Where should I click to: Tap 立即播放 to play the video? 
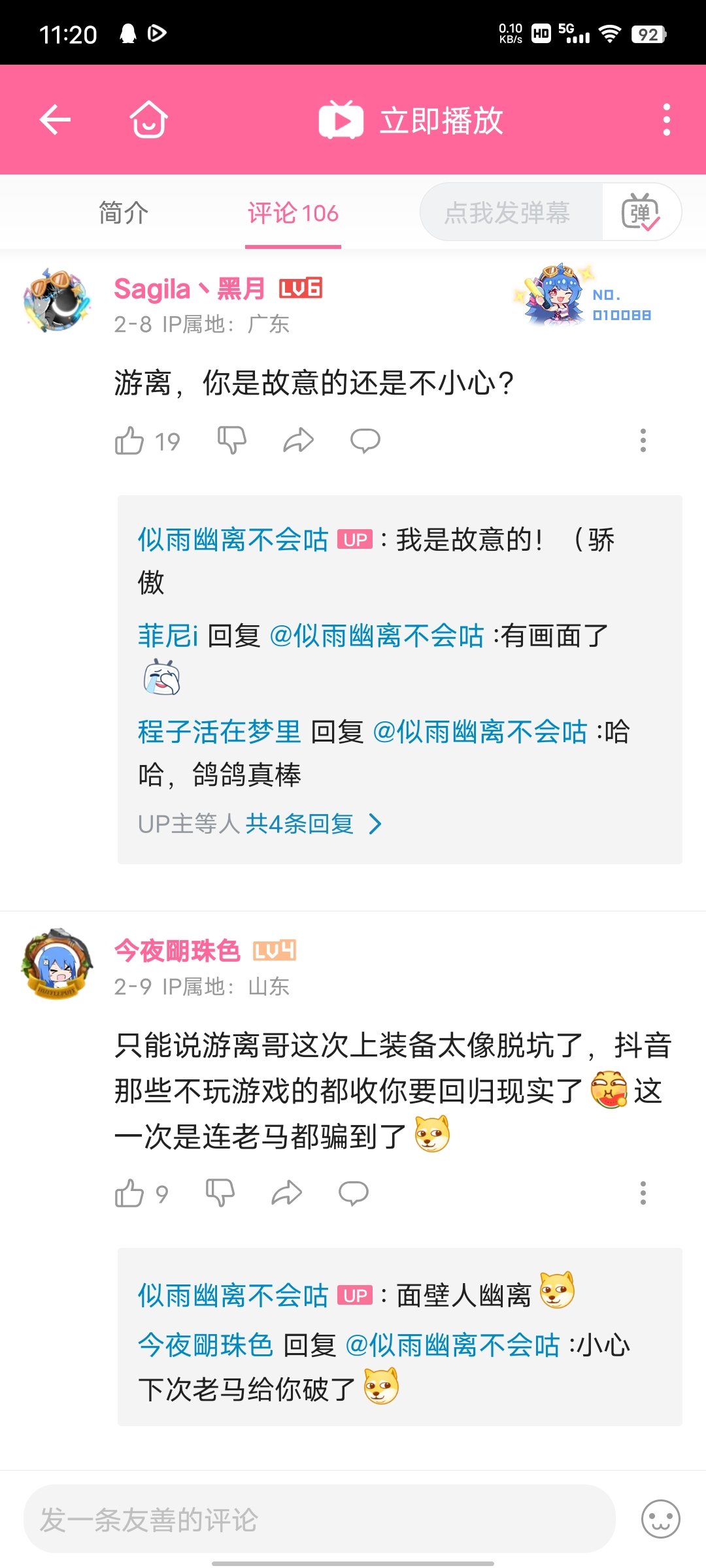[411, 120]
